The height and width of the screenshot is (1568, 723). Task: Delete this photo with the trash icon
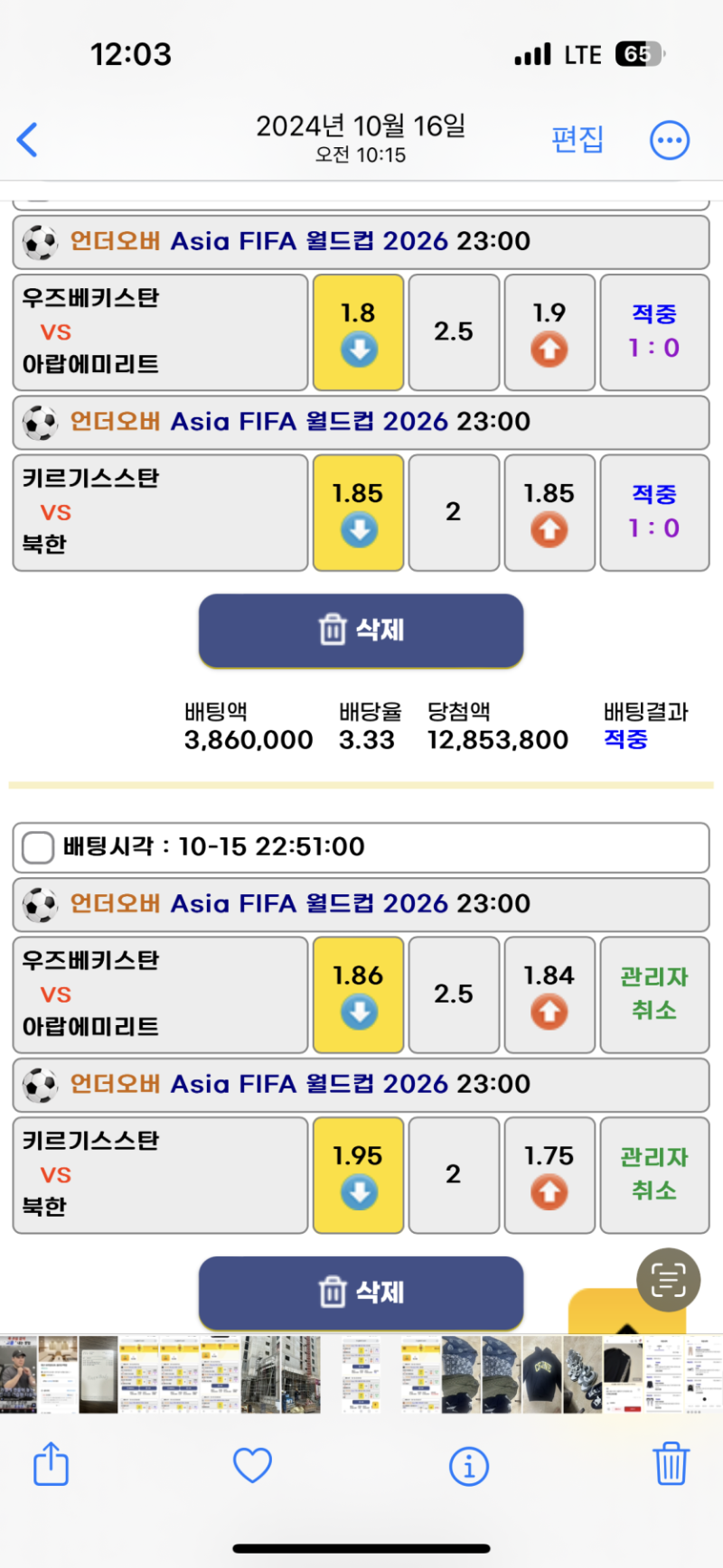671,1464
